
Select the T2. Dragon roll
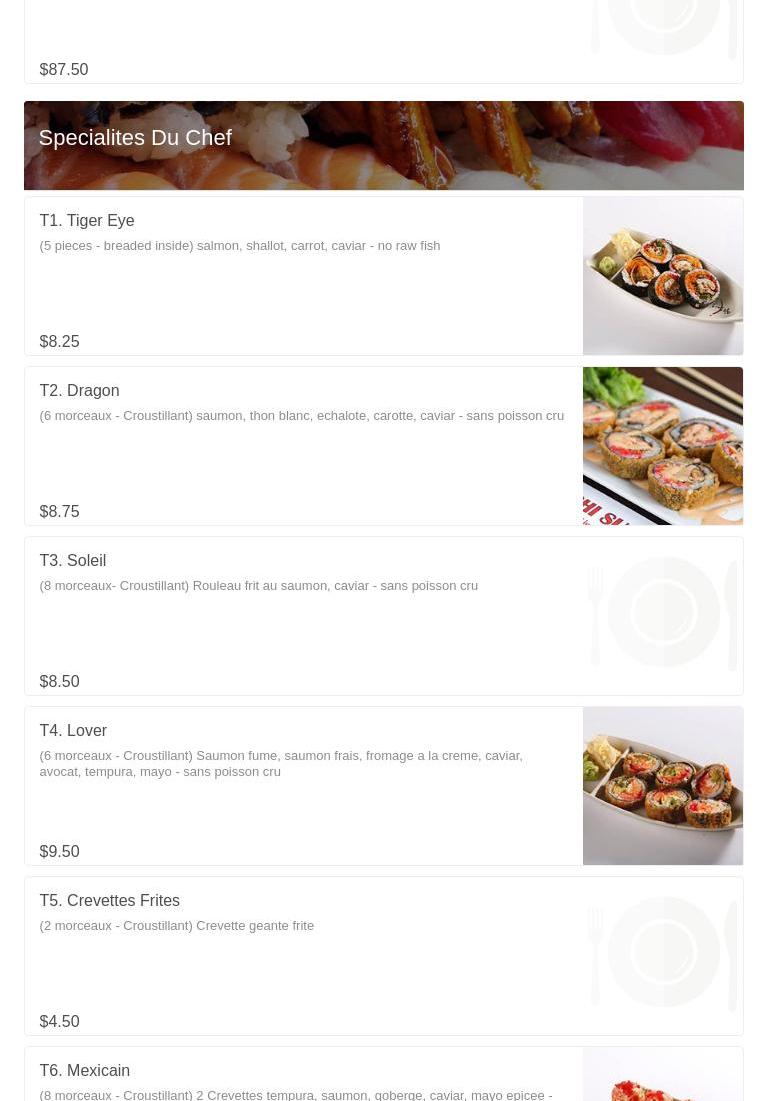point(79,391)
